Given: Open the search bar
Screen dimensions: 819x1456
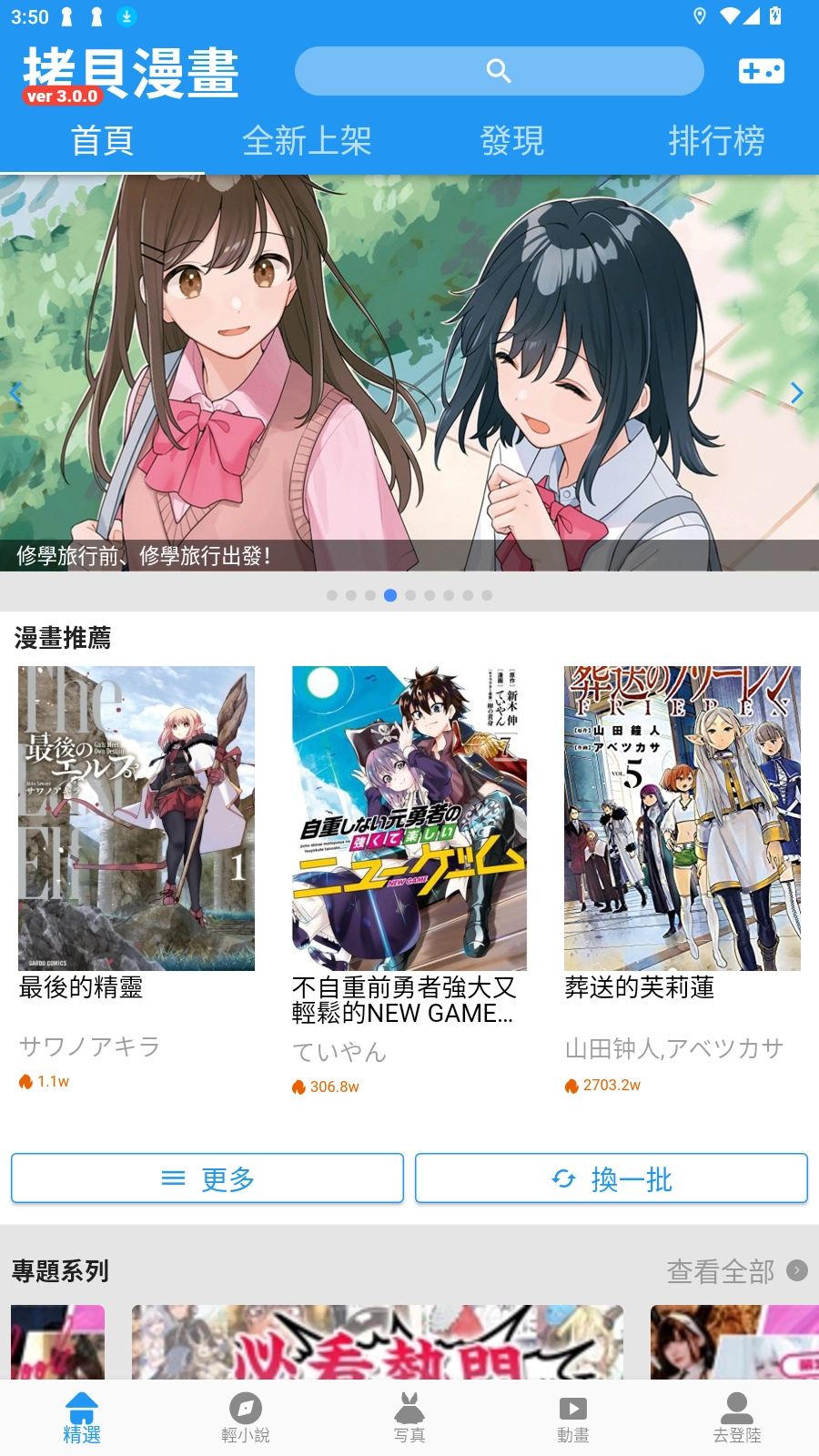Looking at the screenshot, I should pyautogui.click(x=499, y=71).
